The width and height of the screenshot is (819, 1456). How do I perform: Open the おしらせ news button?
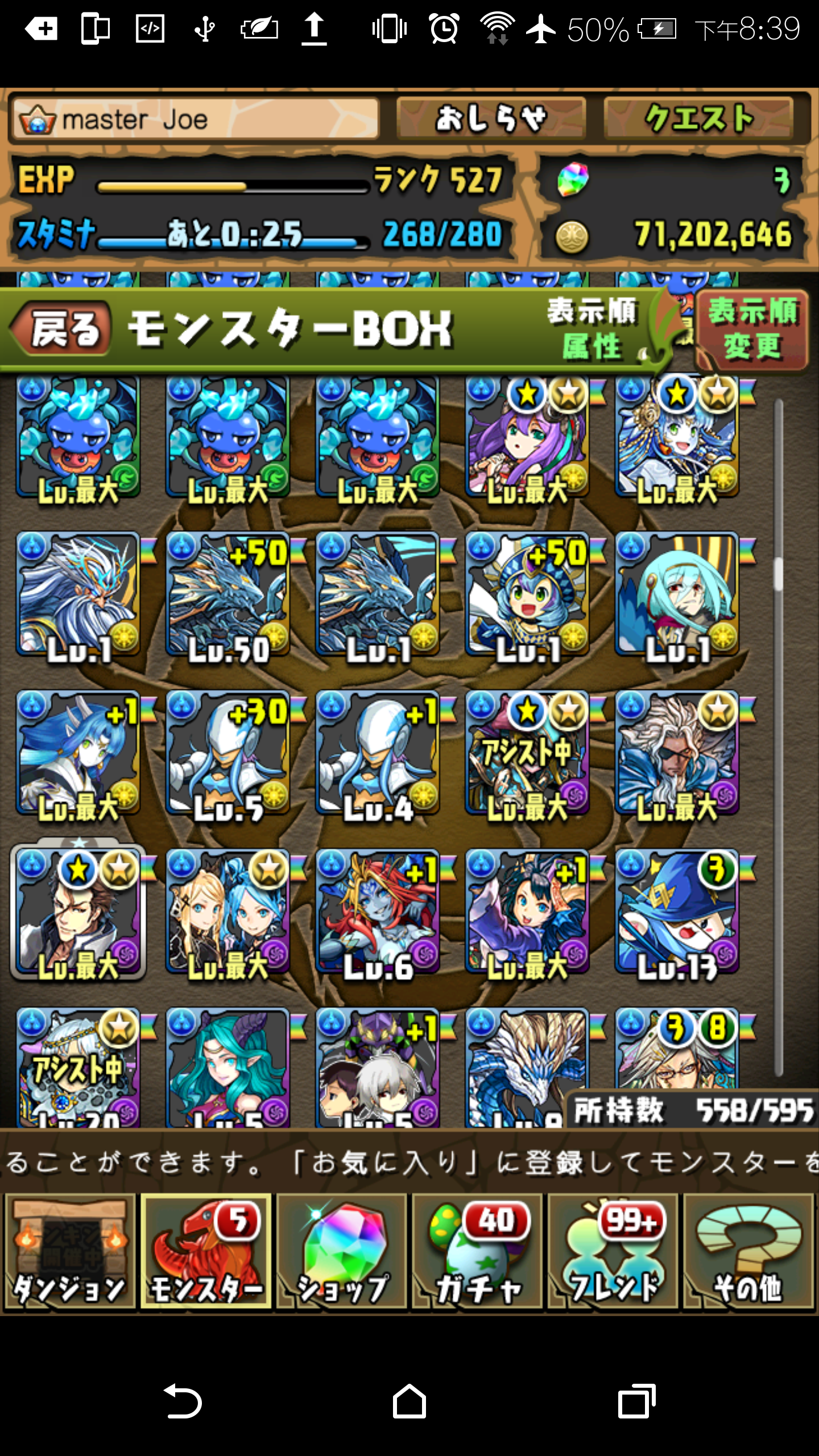click(x=491, y=118)
